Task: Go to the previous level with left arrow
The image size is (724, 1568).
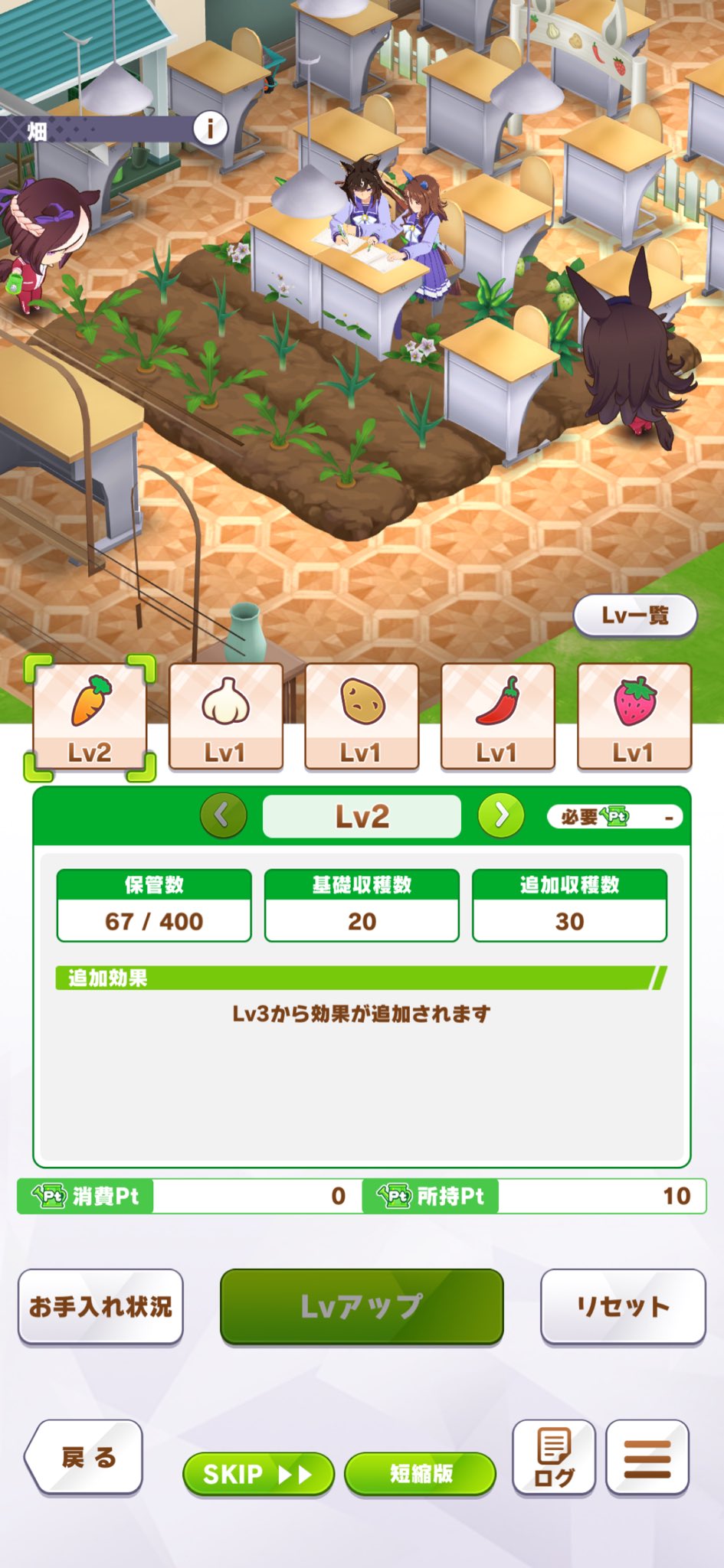Action: (223, 815)
